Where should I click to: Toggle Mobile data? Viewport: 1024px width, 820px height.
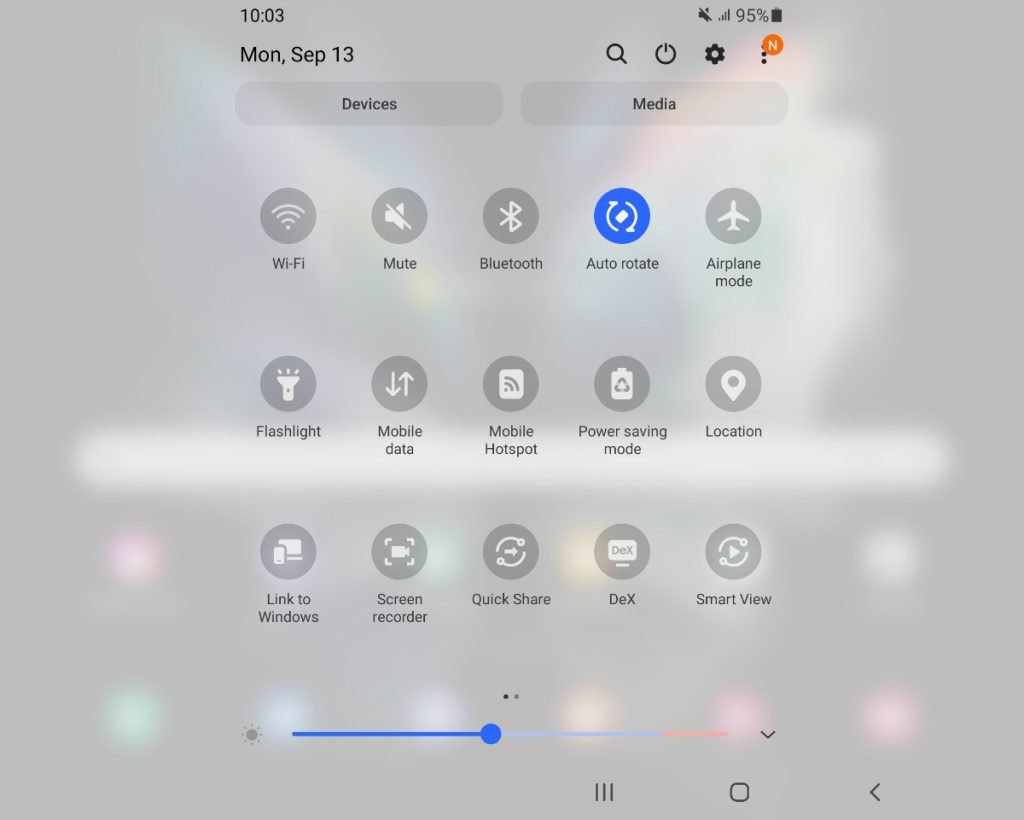point(400,384)
